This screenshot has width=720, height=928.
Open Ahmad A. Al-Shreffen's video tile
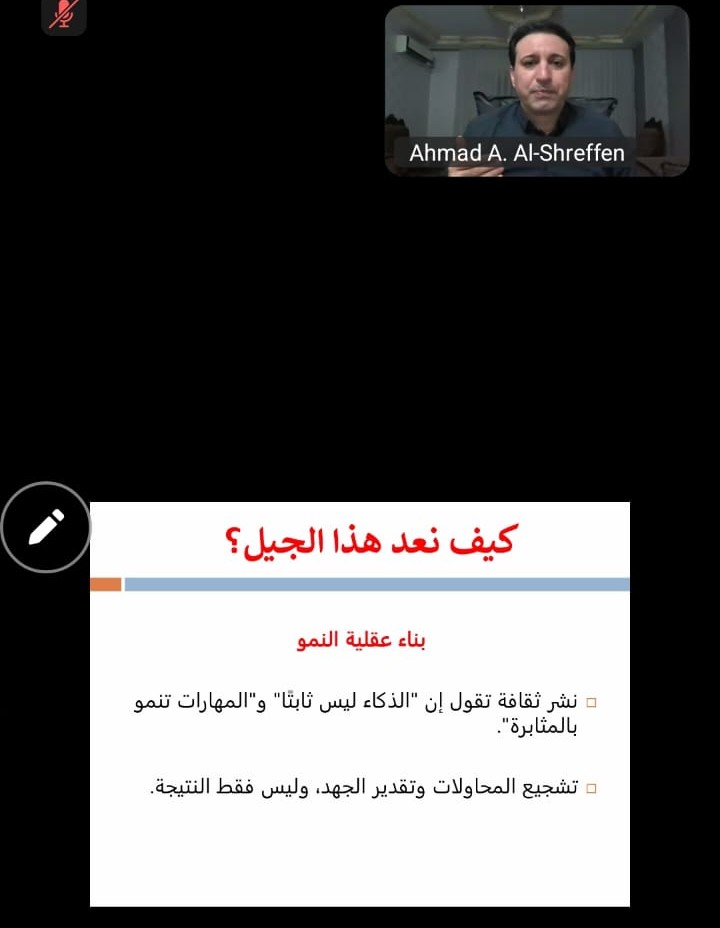click(x=537, y=90)
